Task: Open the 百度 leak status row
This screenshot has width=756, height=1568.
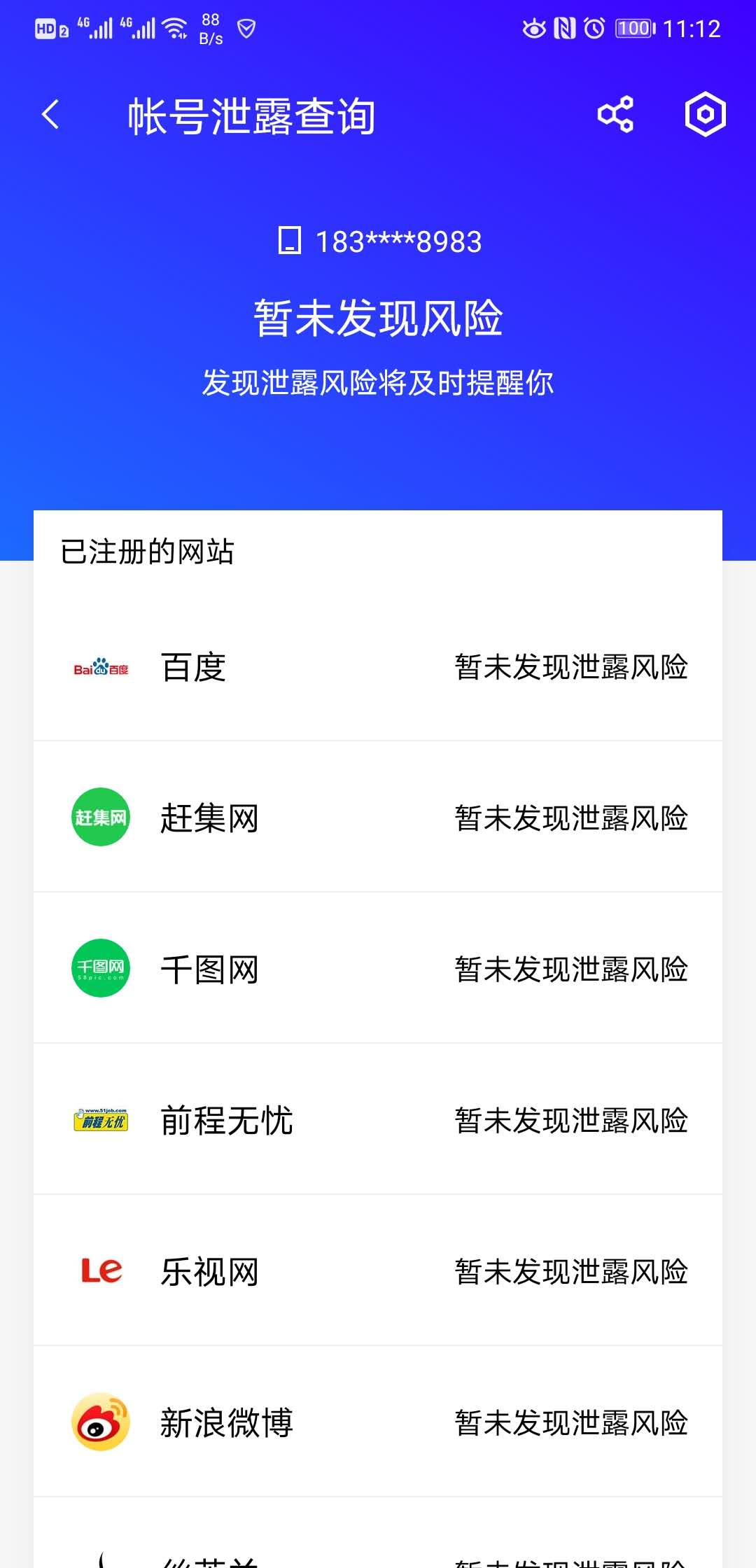Action: tap(378, 667)
